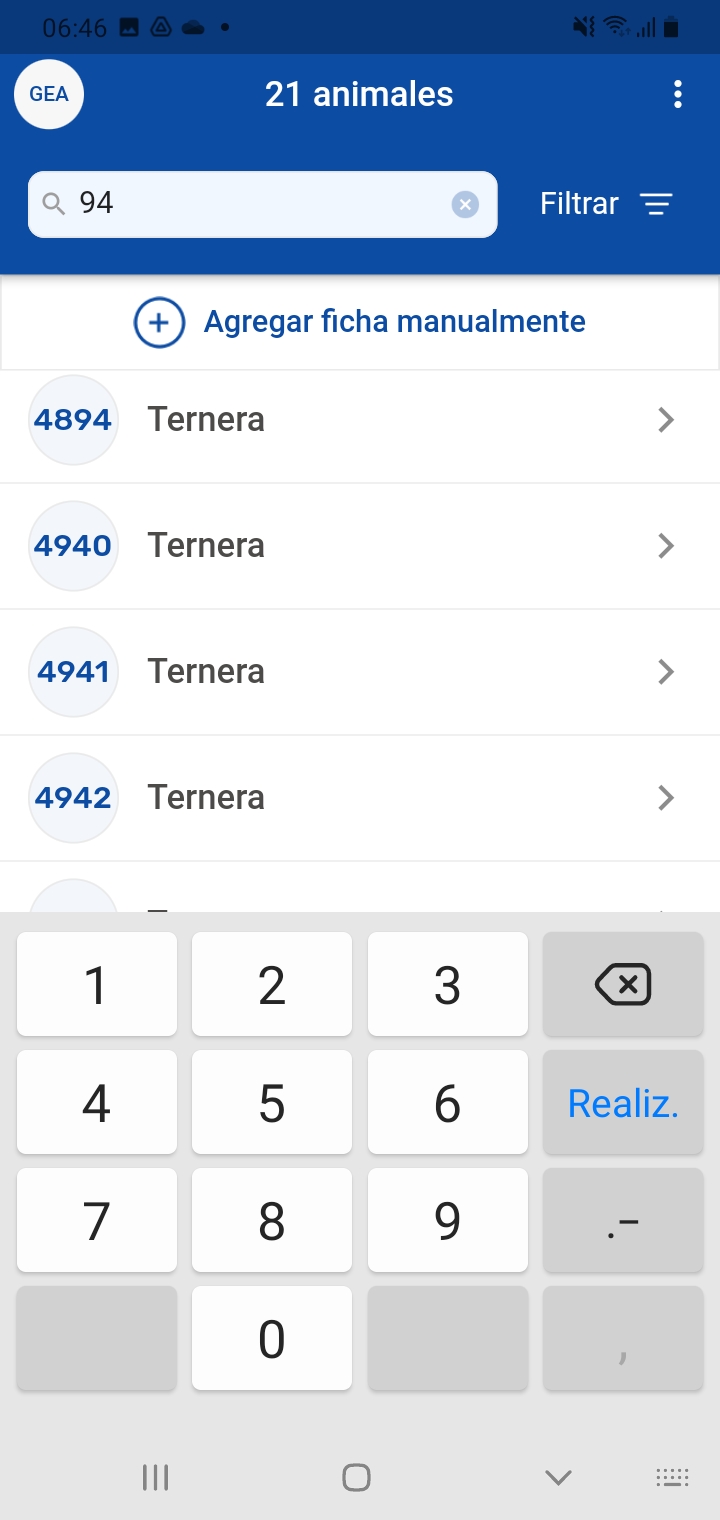The image size is (720, 1520).
Task: Open the Filtrar filter options
Action: coord(606,205)
